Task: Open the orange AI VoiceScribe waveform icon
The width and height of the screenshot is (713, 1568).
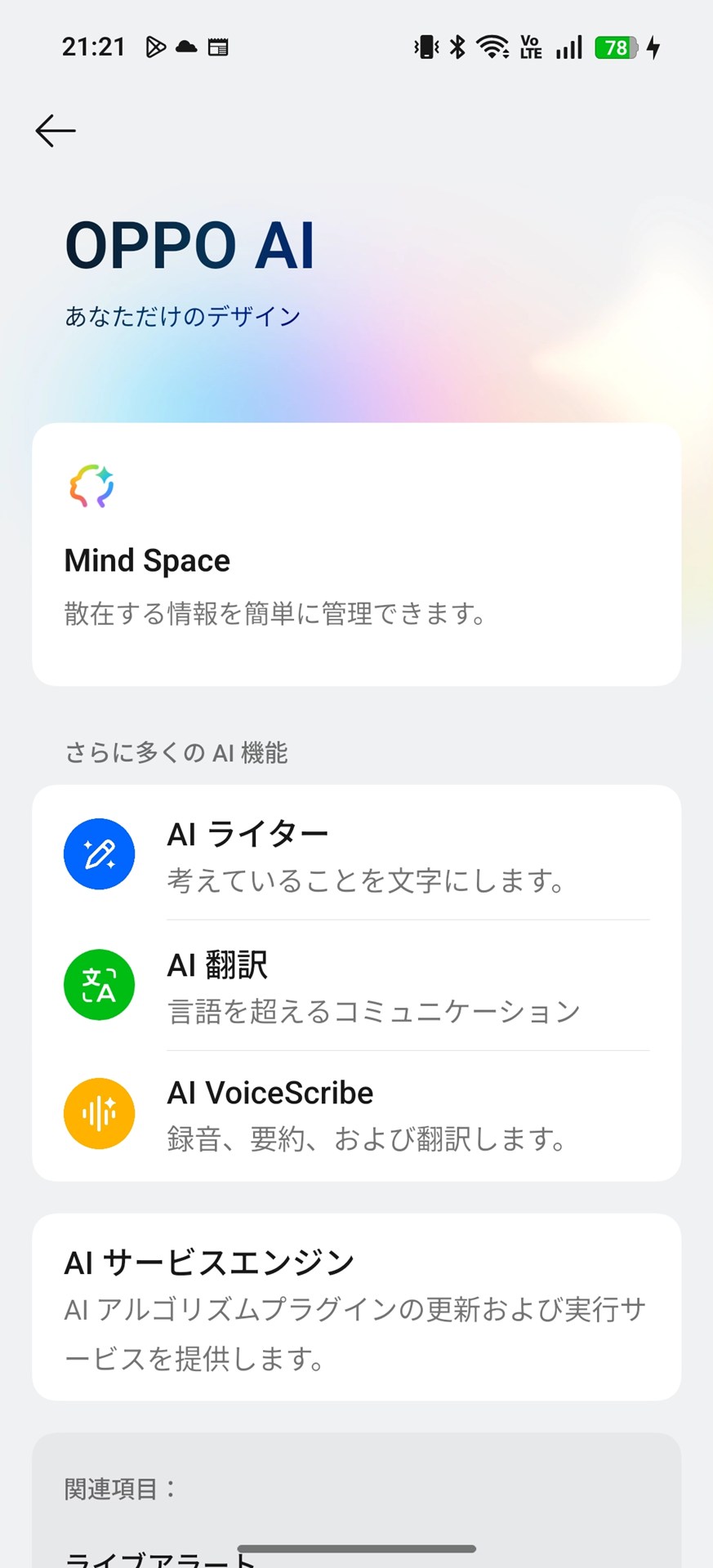Action: click(99, 1113)
